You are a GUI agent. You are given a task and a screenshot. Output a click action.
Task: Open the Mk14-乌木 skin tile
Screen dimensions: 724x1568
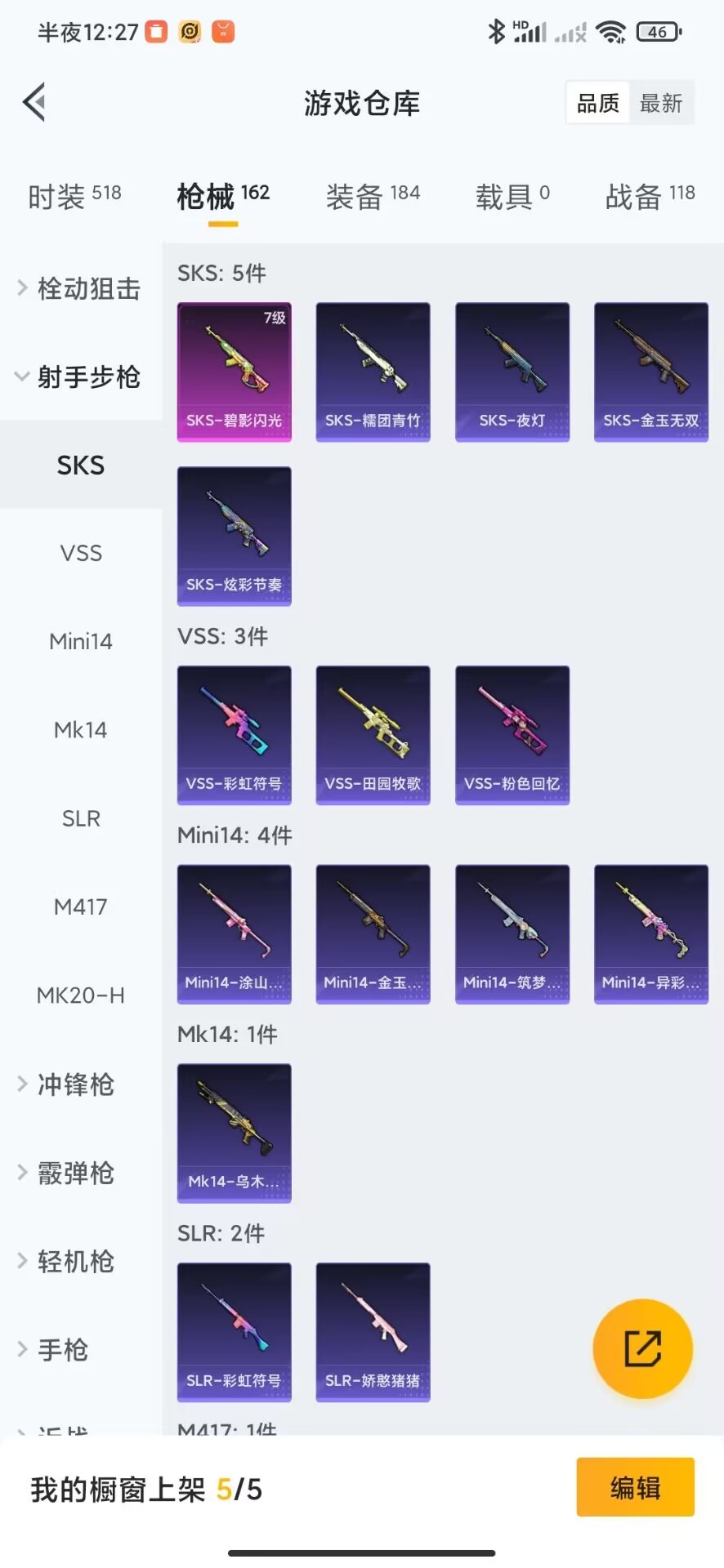point(235,1133)
